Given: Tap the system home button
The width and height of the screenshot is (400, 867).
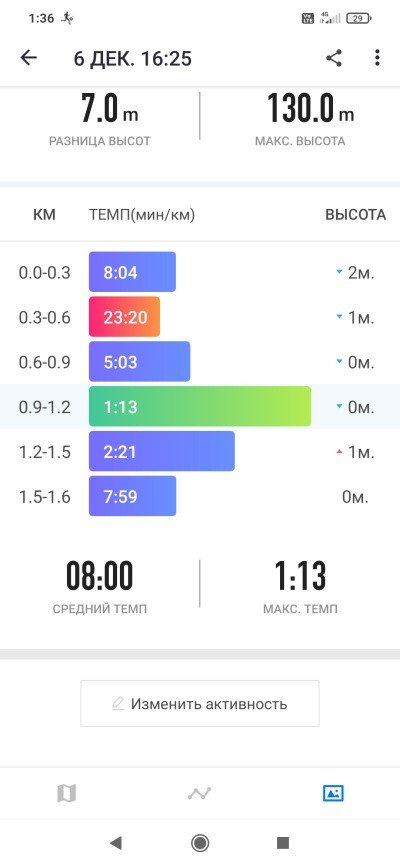Looking at the screenshot, I should tap(200, 843).
